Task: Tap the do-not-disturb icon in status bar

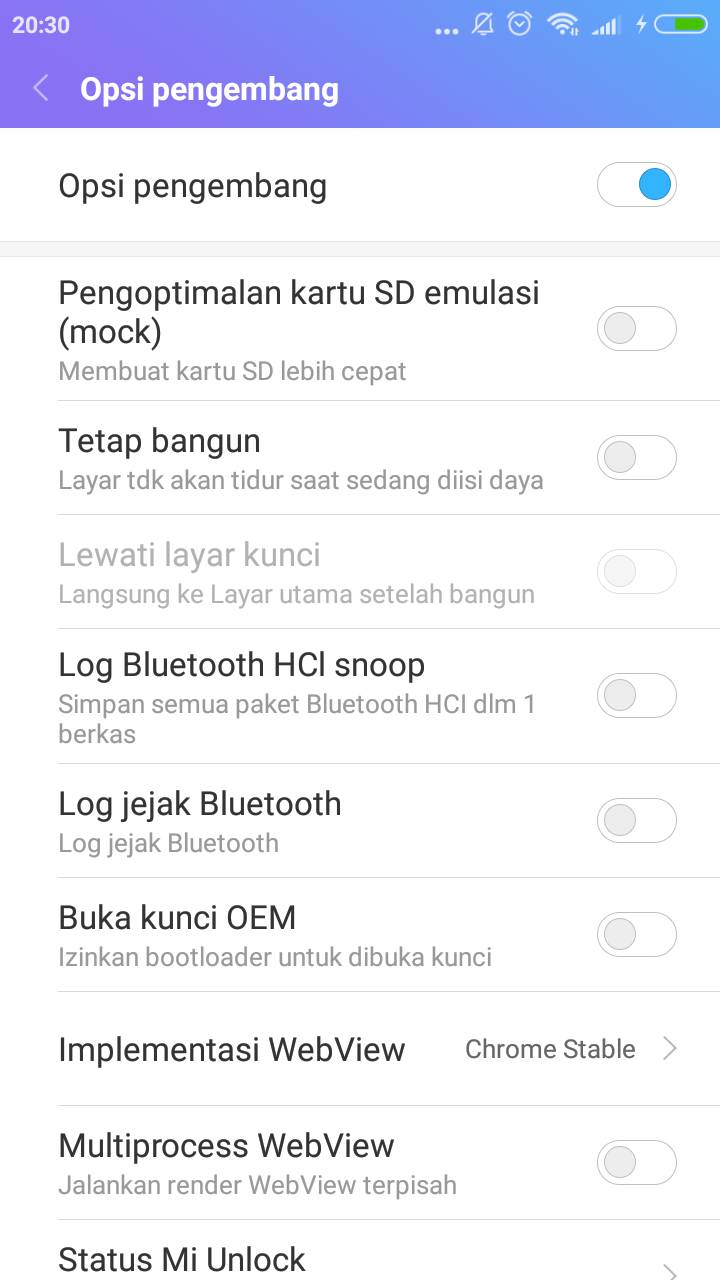Action: pyautogui.click(x=482, y=25)
